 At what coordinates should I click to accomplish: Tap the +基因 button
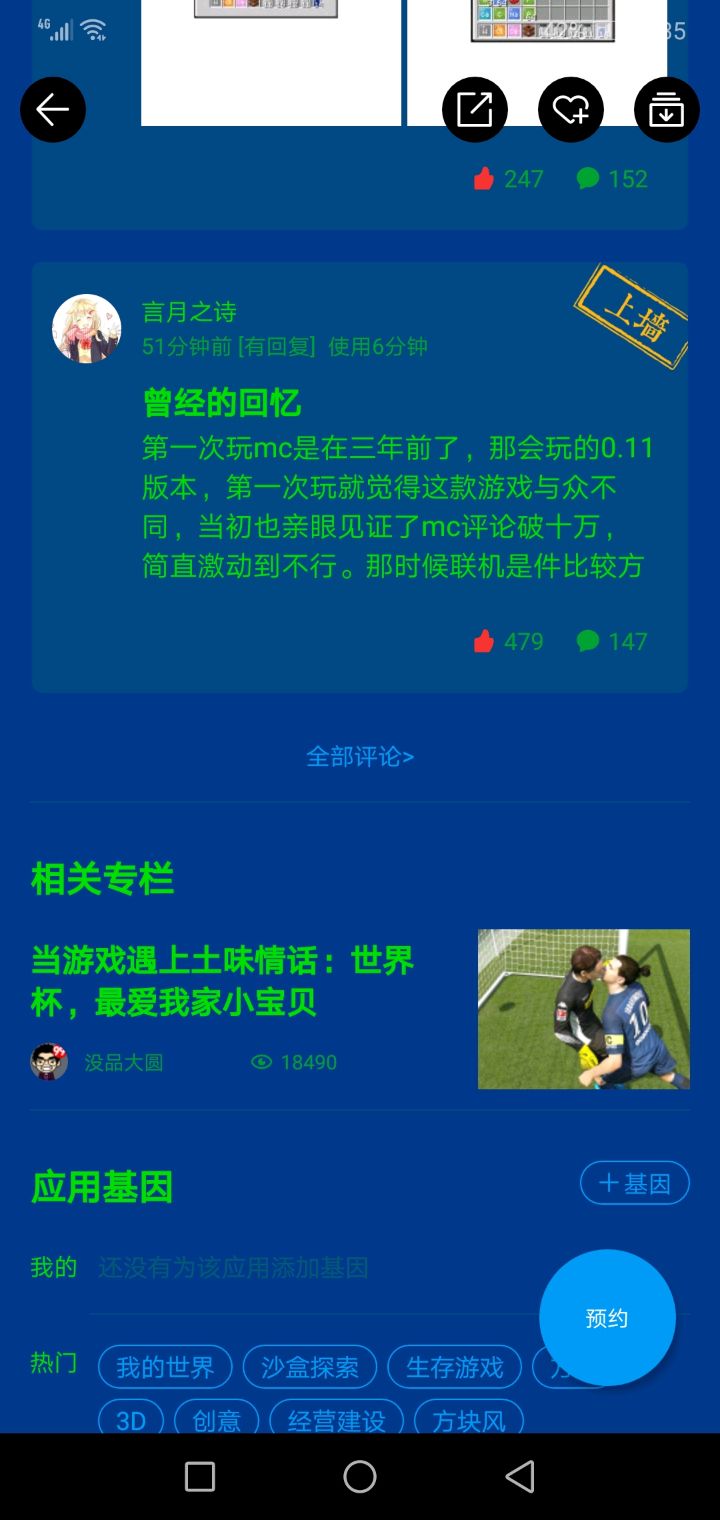(x=635, y=1183)
